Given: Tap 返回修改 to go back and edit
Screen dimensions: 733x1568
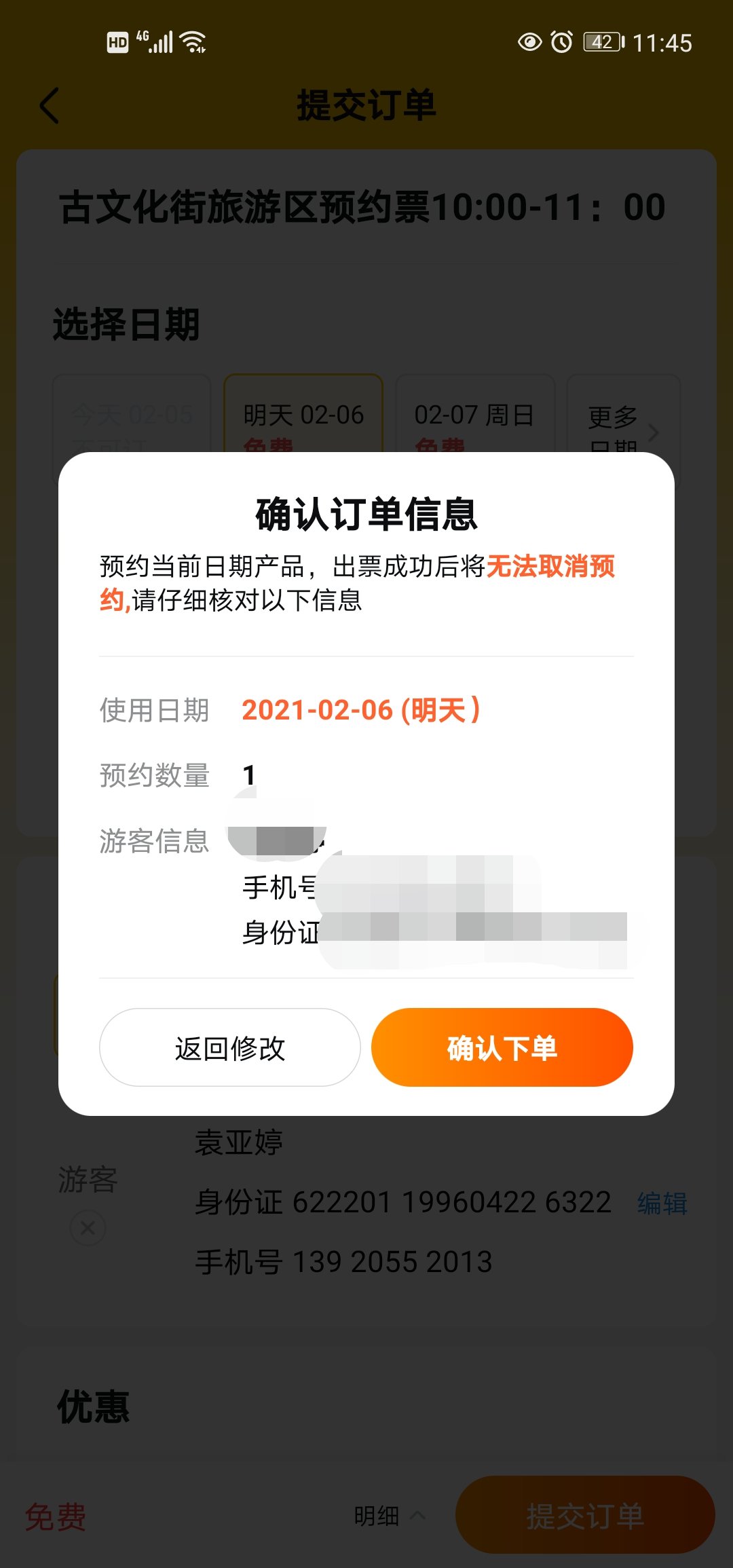Looking at the screenshot, I should point(230,1047).
